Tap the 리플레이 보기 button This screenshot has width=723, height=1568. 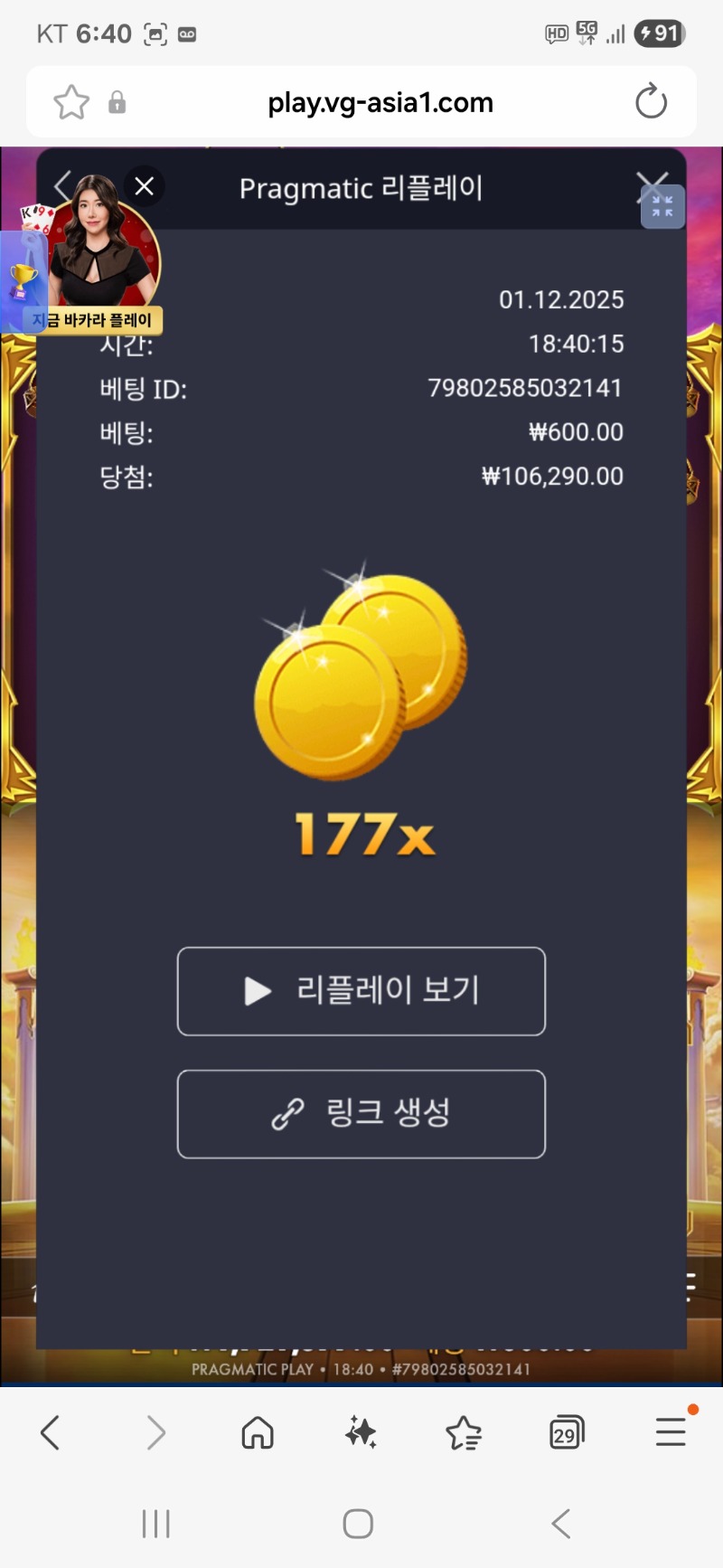point(361,991)
